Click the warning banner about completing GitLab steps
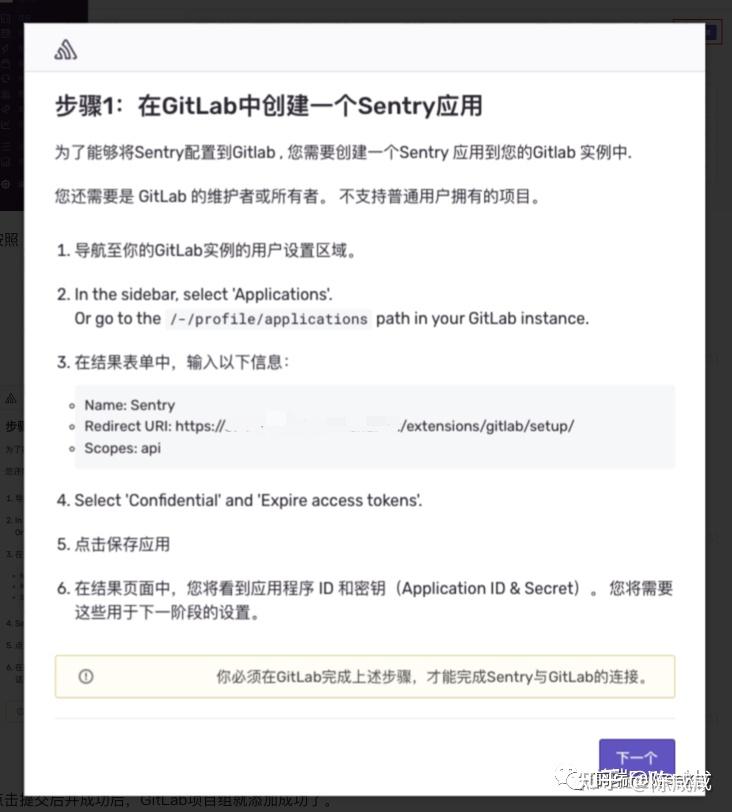Viewport: 732px width, 812px height. click(365, 676)
